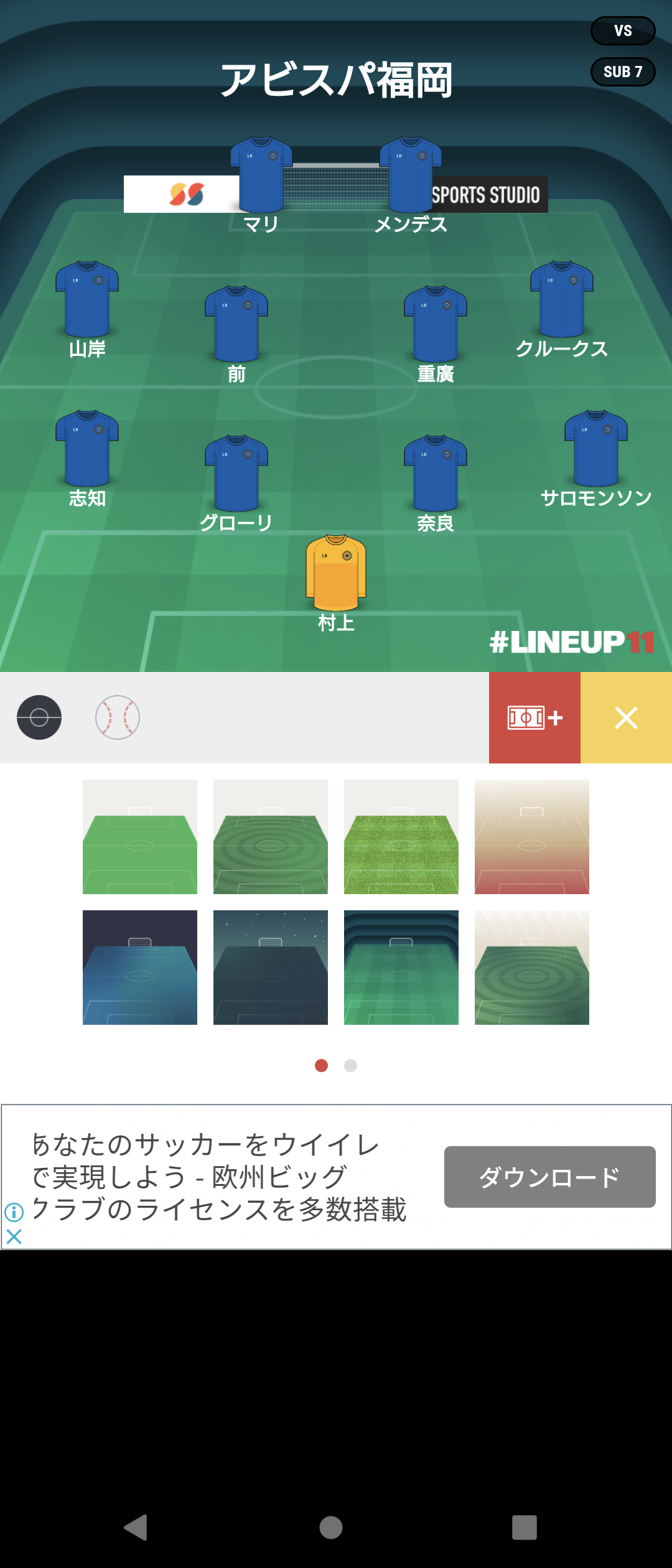The width and height of the screenshot is (672, 1568).
Task: Select the realistic grass texture pitch
Action: tap(401, 837)
